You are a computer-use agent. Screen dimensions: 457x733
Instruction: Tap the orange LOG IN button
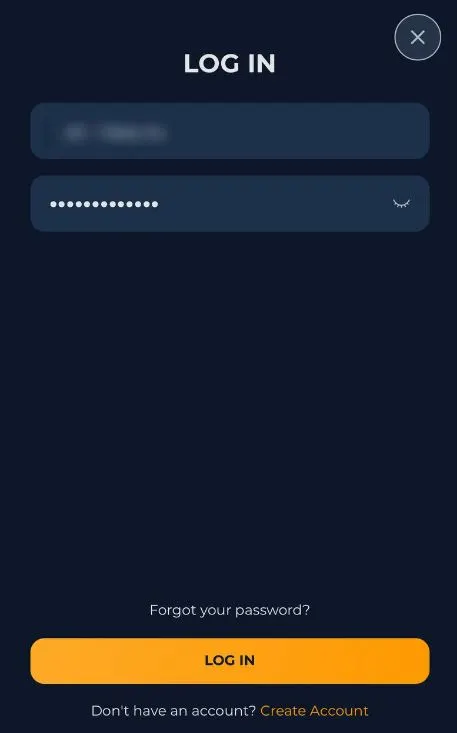click(x=229, y=661)
